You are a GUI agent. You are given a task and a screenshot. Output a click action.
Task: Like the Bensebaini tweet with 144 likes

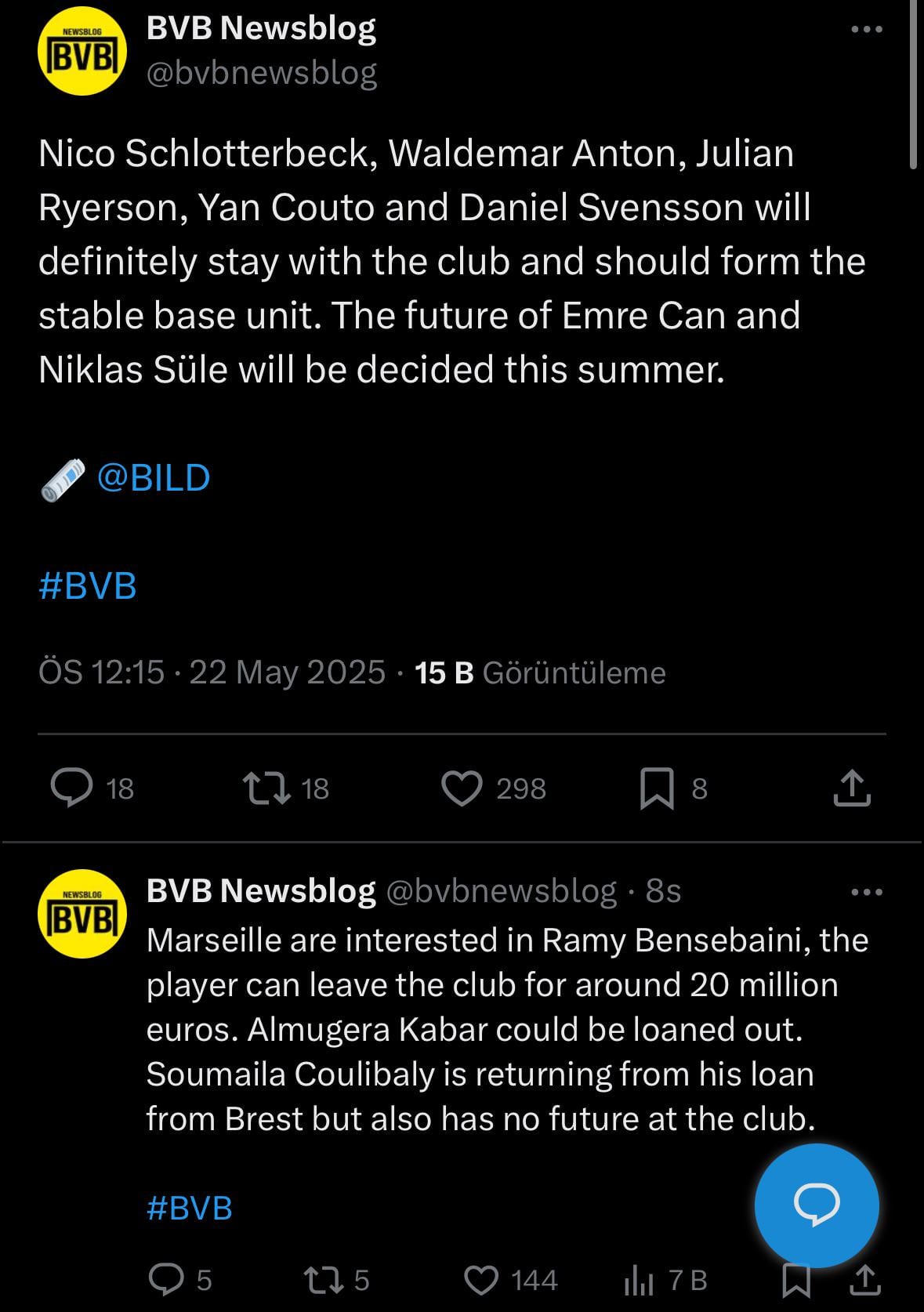tap(481, 1280)
